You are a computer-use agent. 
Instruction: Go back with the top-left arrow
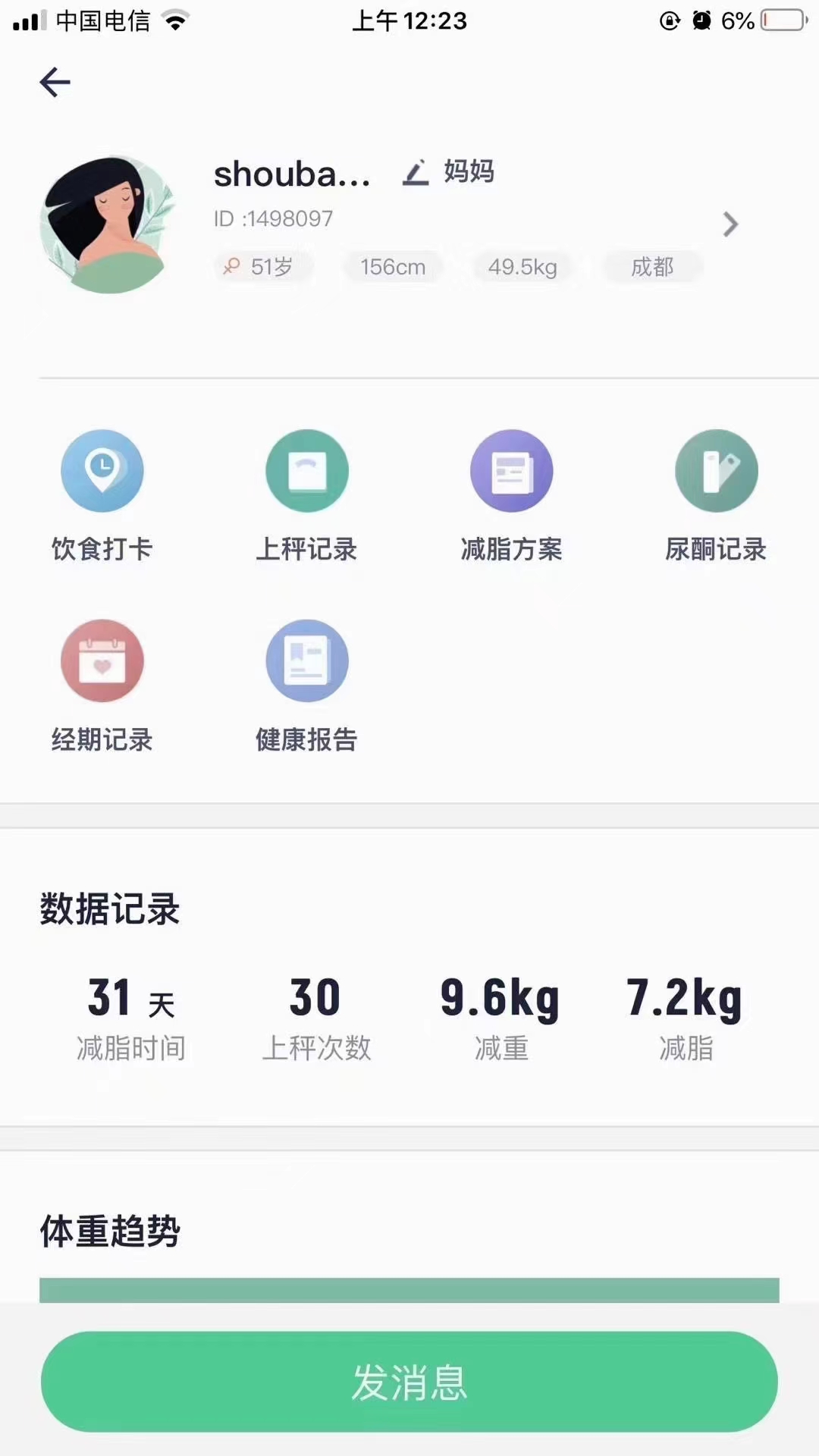coord(55,82)
